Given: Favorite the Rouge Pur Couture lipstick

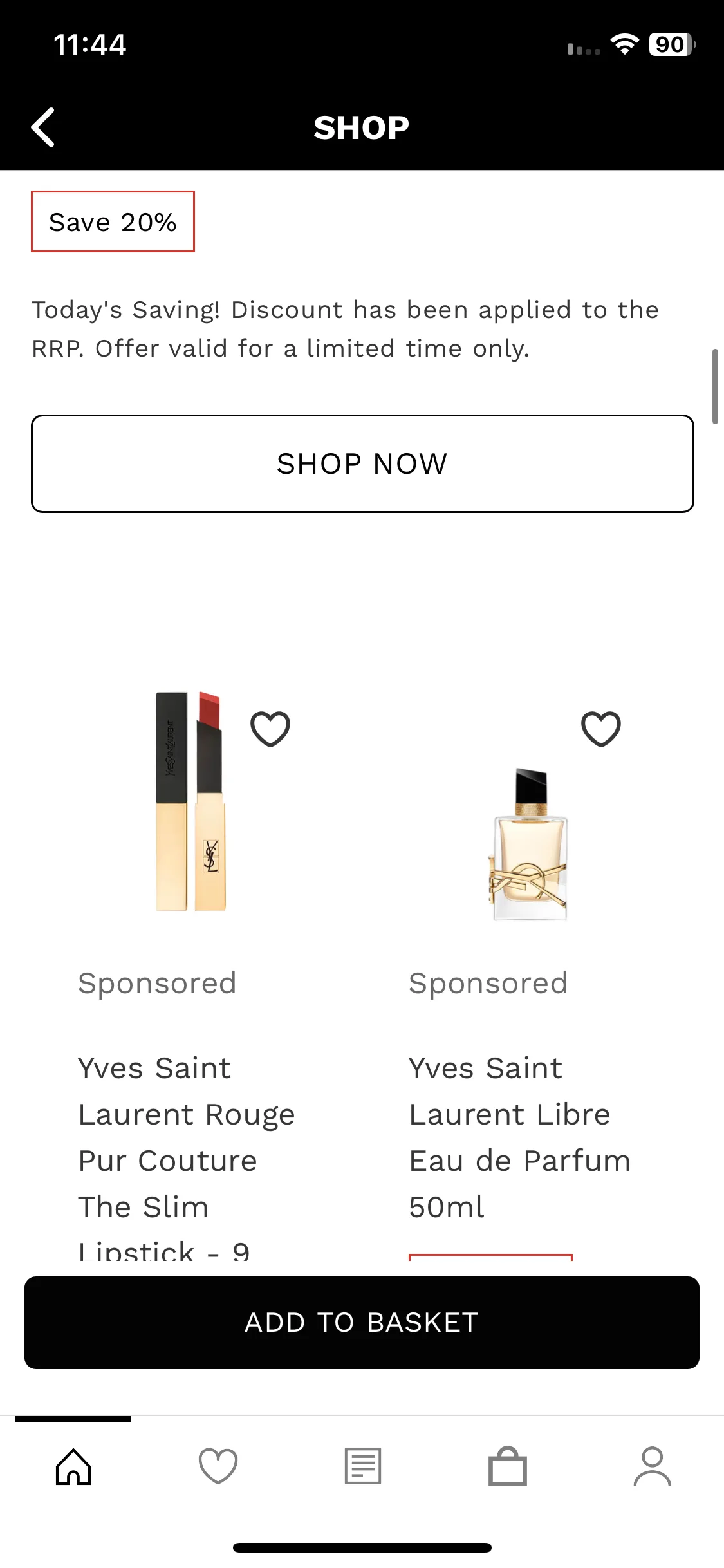Looking at the screenshot, I should pos(270,729).
